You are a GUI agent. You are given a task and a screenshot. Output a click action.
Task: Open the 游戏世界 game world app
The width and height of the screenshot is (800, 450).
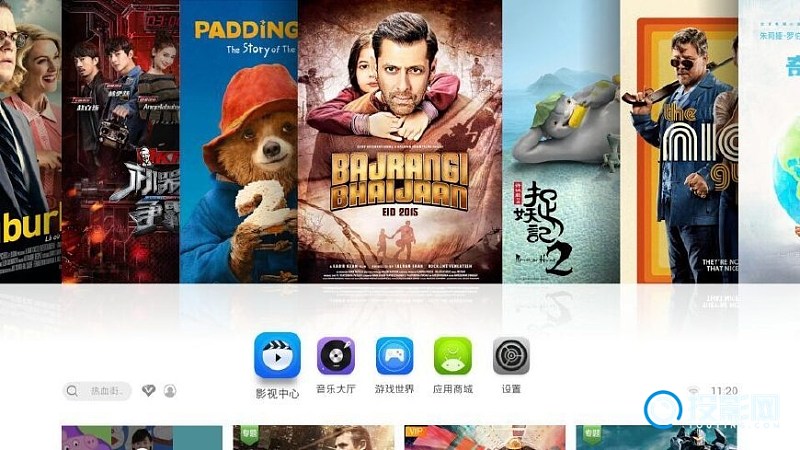394,356
